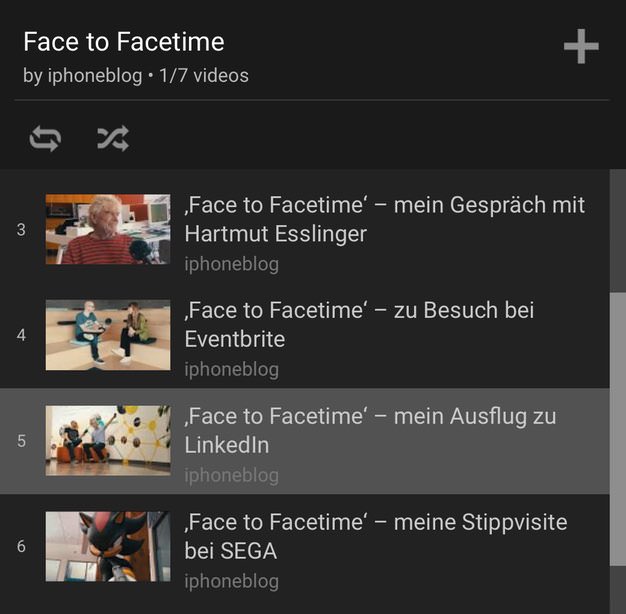Open the Eventbrite visit video
The height and width of the screenshot is (614, 626).
(359, 324)
